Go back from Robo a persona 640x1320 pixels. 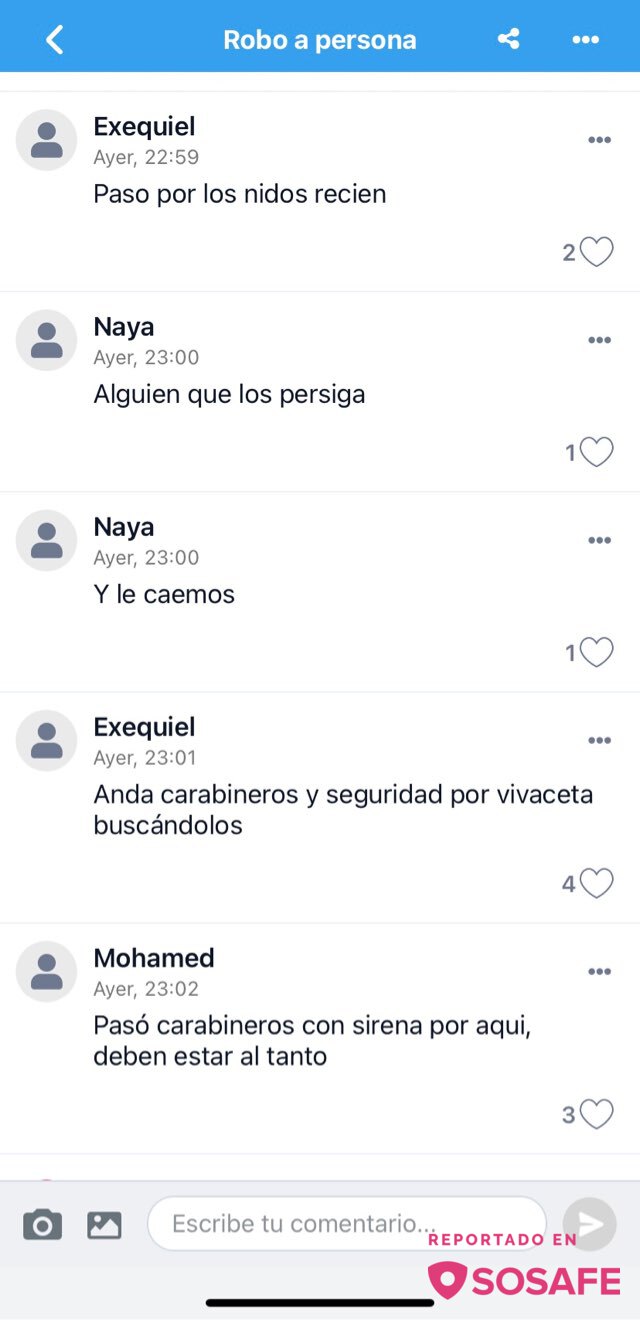click(x=54, y=40)
